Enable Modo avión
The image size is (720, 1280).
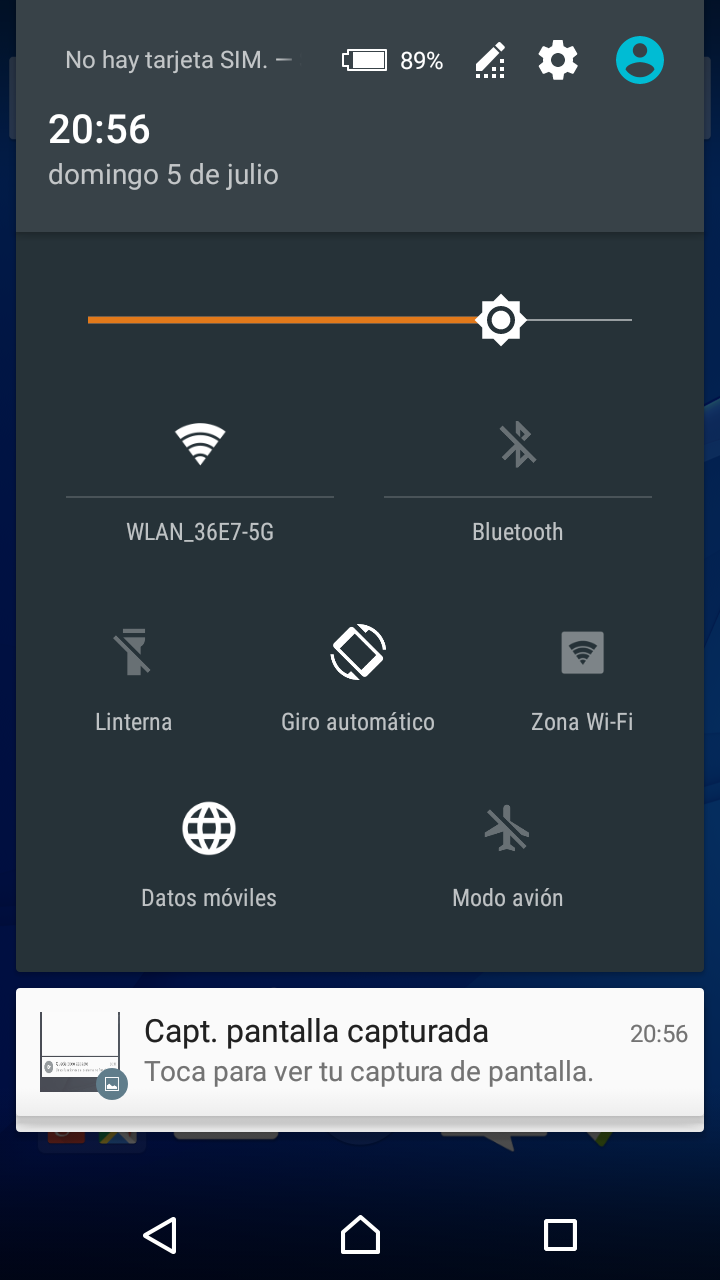pyautogui.click(x=507, y=829)
